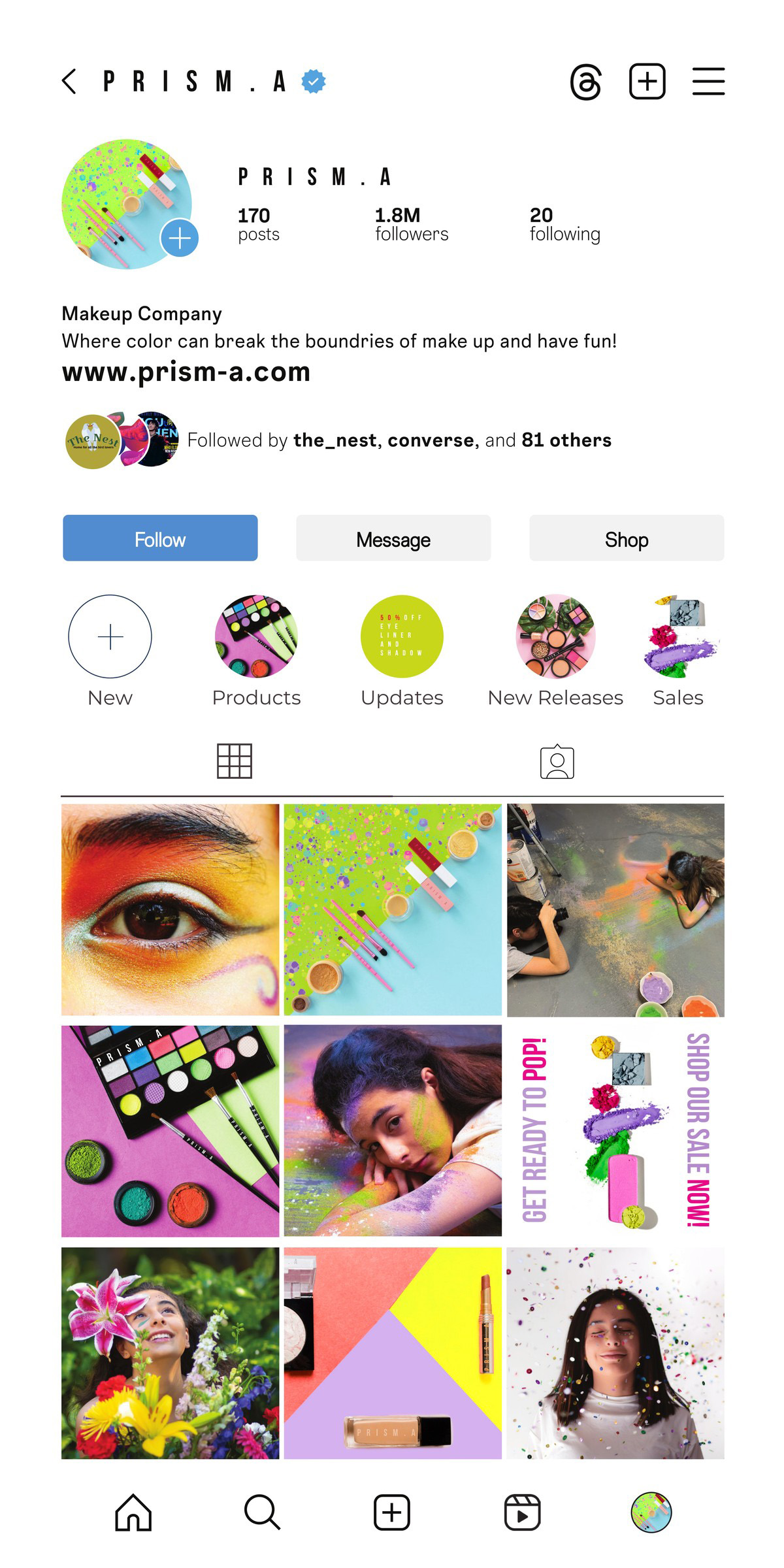Open the Shop Our Sale Now post
Viewport: 784px width, 1568px height.
click(x=615, y=1131)
